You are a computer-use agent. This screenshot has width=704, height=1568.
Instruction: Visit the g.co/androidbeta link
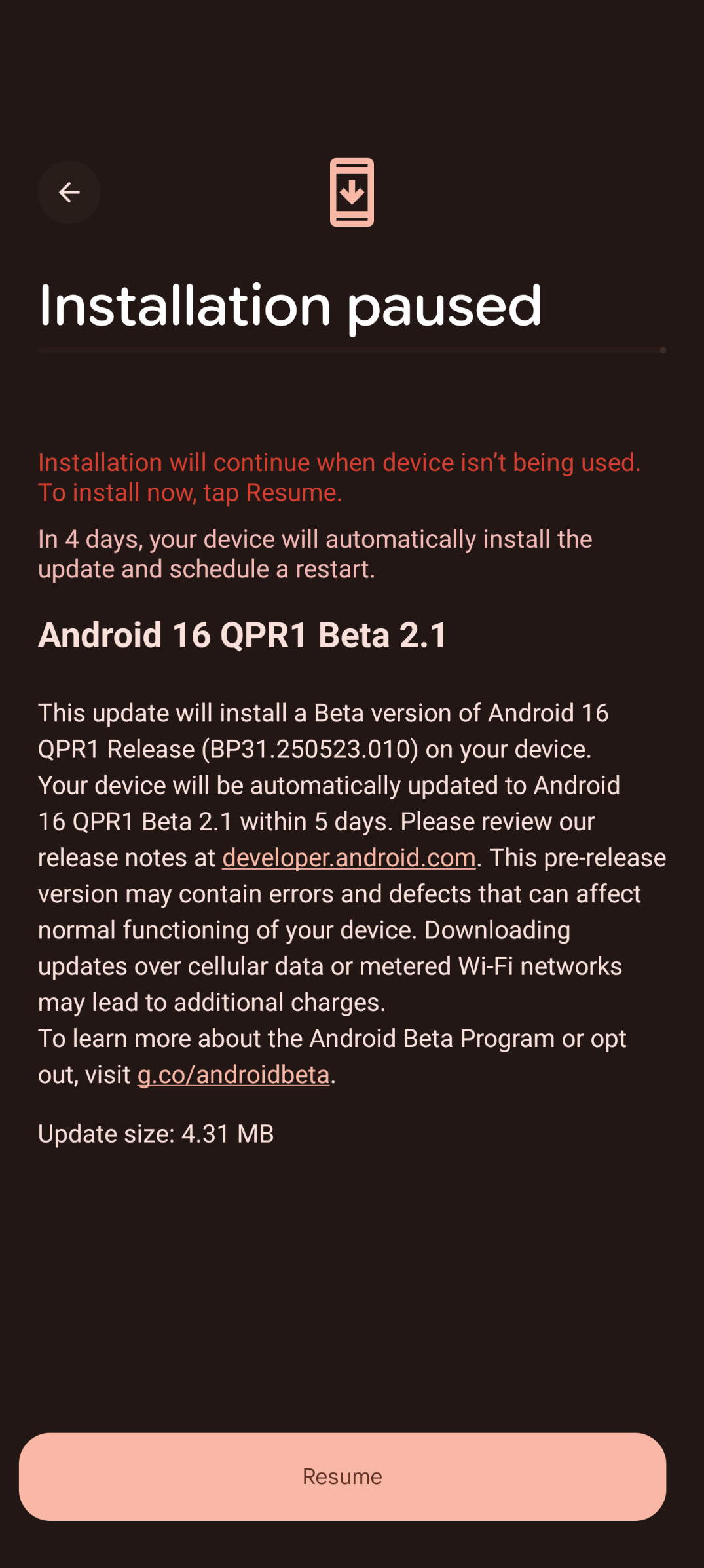(x=233, y=1075)
